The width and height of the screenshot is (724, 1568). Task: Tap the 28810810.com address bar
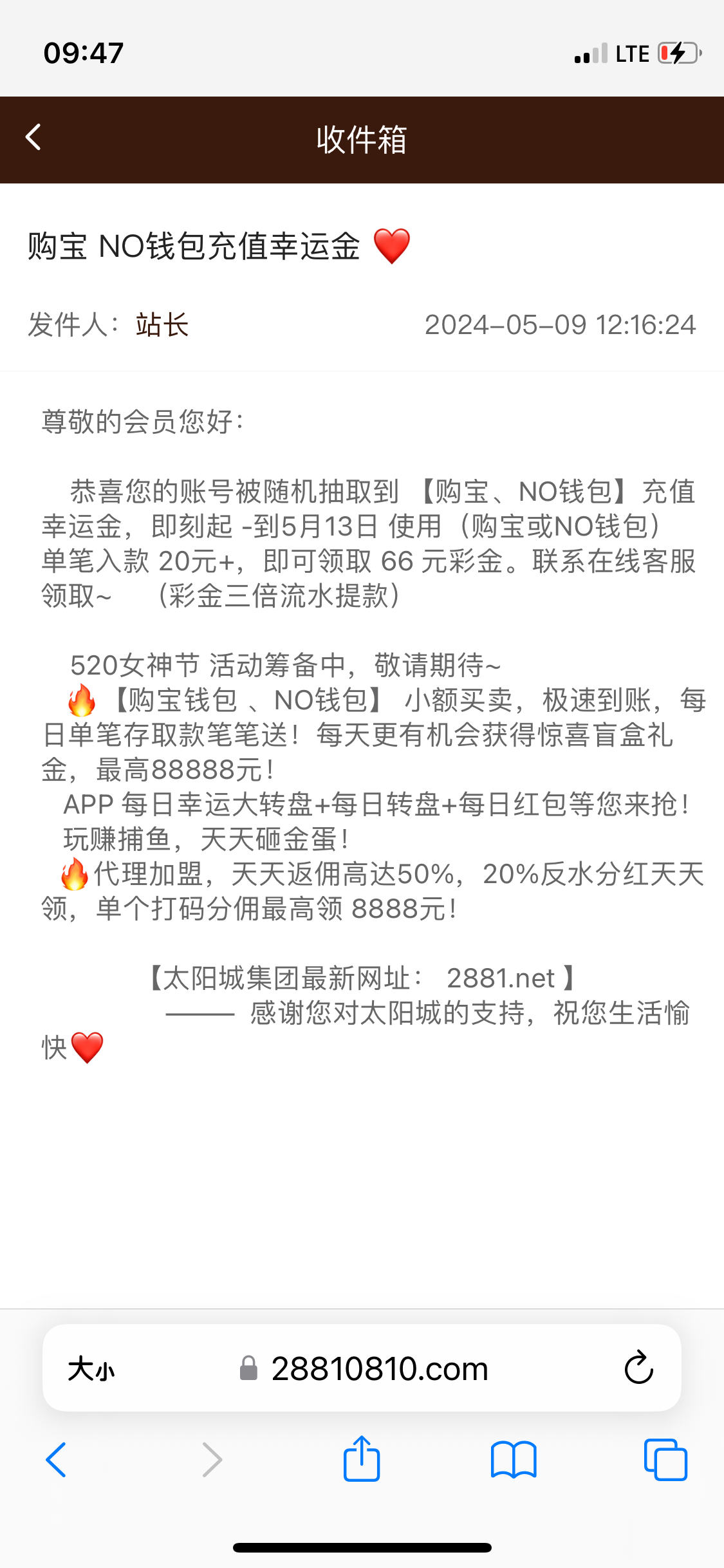pos(380,1368)
